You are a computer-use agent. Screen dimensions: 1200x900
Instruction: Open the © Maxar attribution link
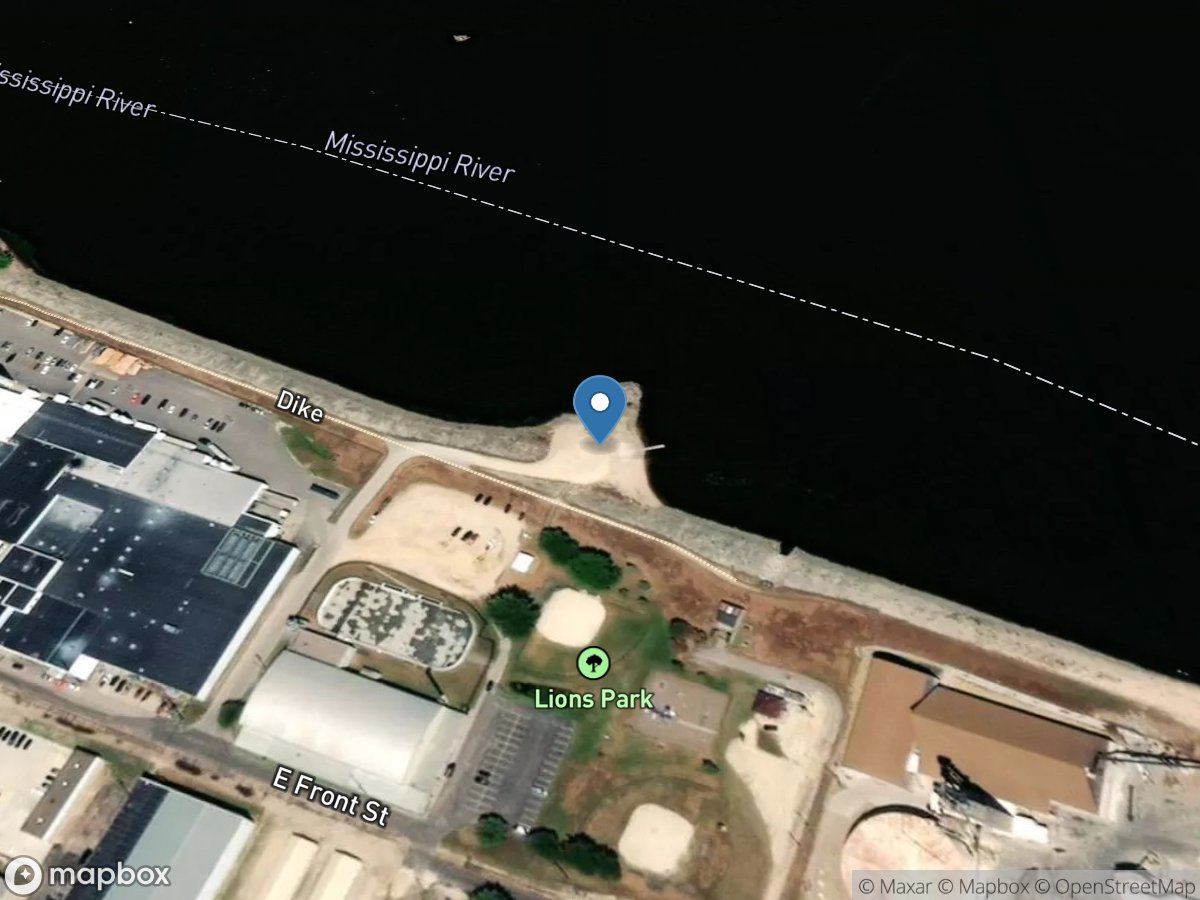click(894, 886)
